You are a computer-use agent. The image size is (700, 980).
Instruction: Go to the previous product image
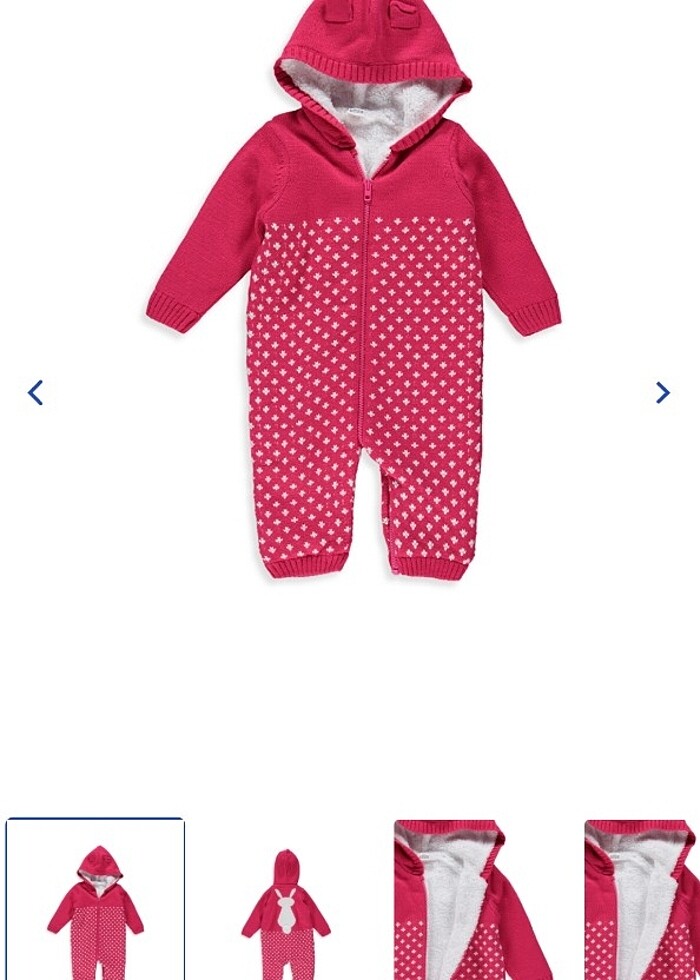36,393
